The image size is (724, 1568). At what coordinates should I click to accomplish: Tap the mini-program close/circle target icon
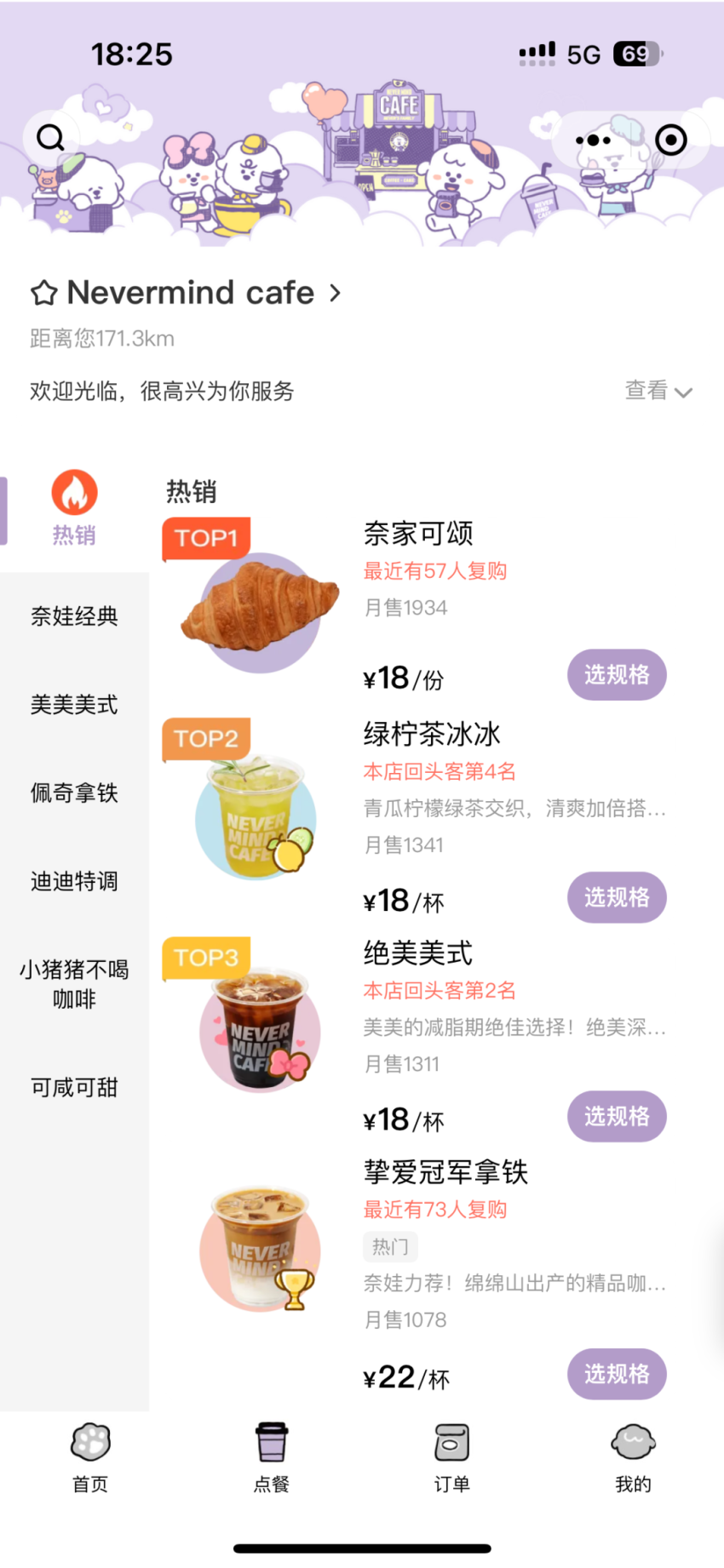click(671, 139)
